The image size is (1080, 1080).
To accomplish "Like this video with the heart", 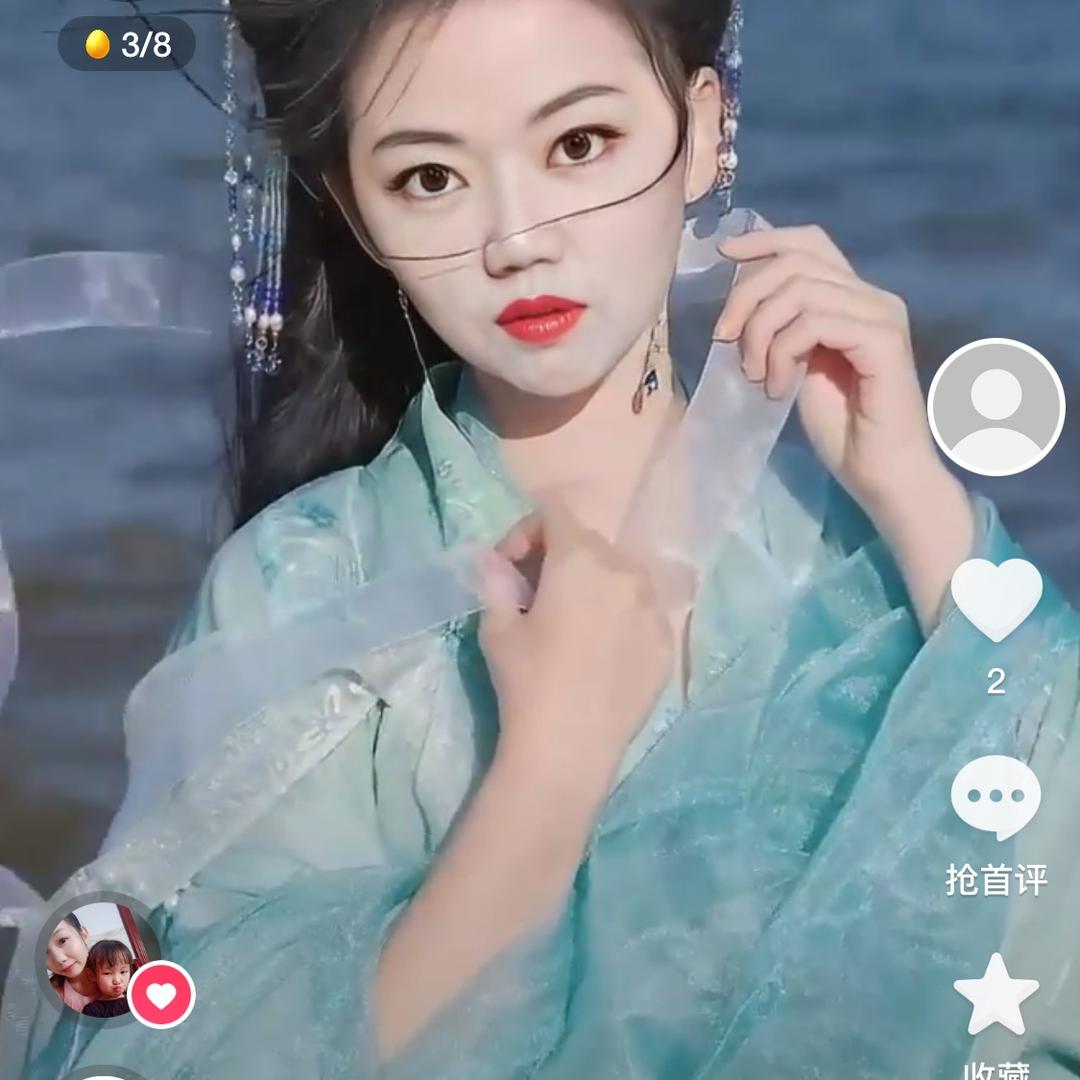I will pos(996,599).
